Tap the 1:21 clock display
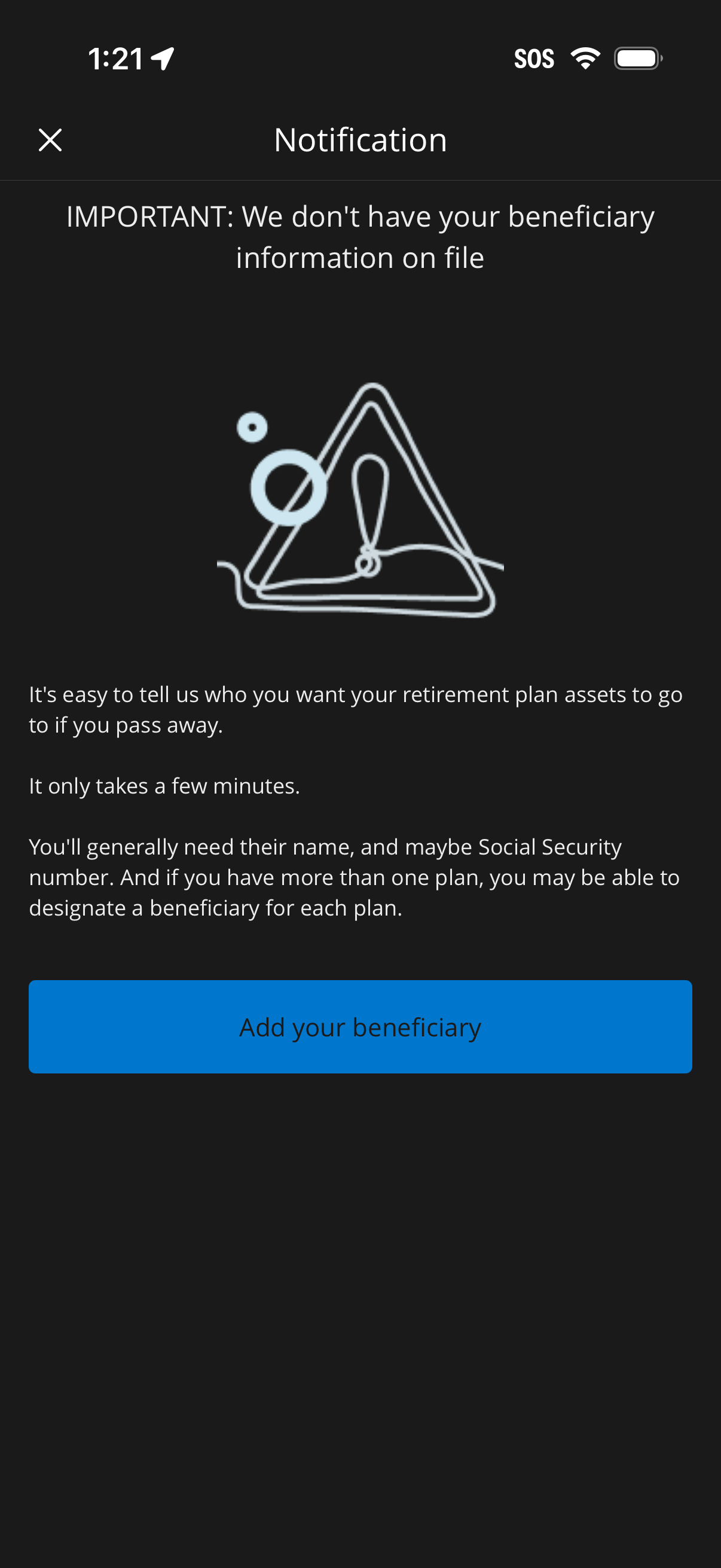The image size is (721, 1568). [x=115, y=59]
